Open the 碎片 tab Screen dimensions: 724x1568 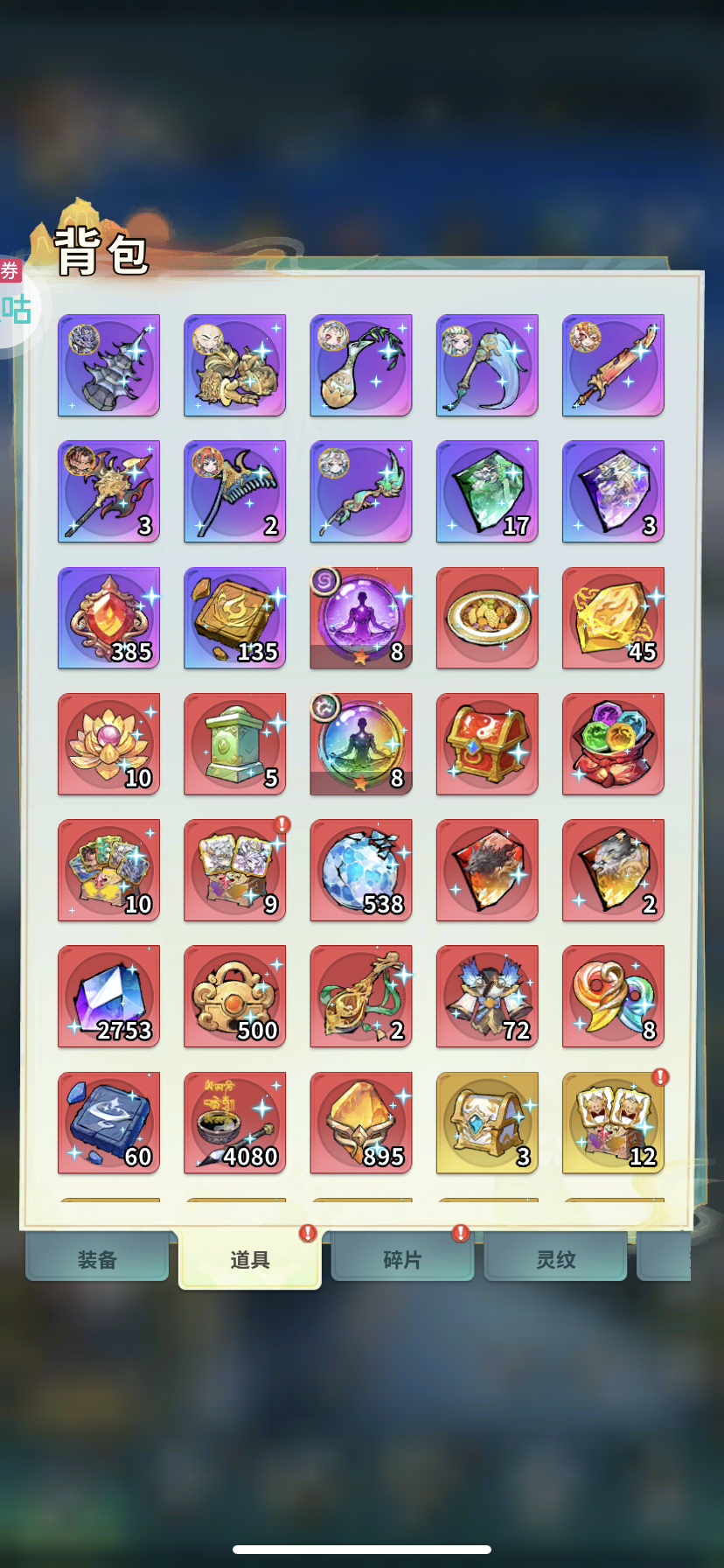tap(402, 1258)
